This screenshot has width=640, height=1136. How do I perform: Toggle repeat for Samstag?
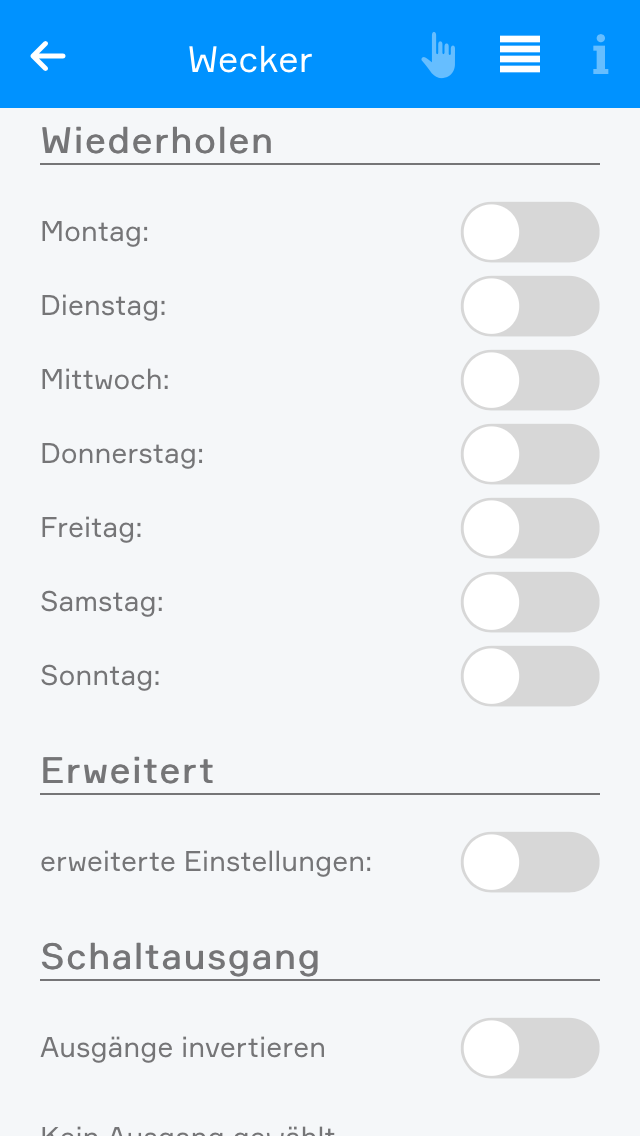coord(530,602)
